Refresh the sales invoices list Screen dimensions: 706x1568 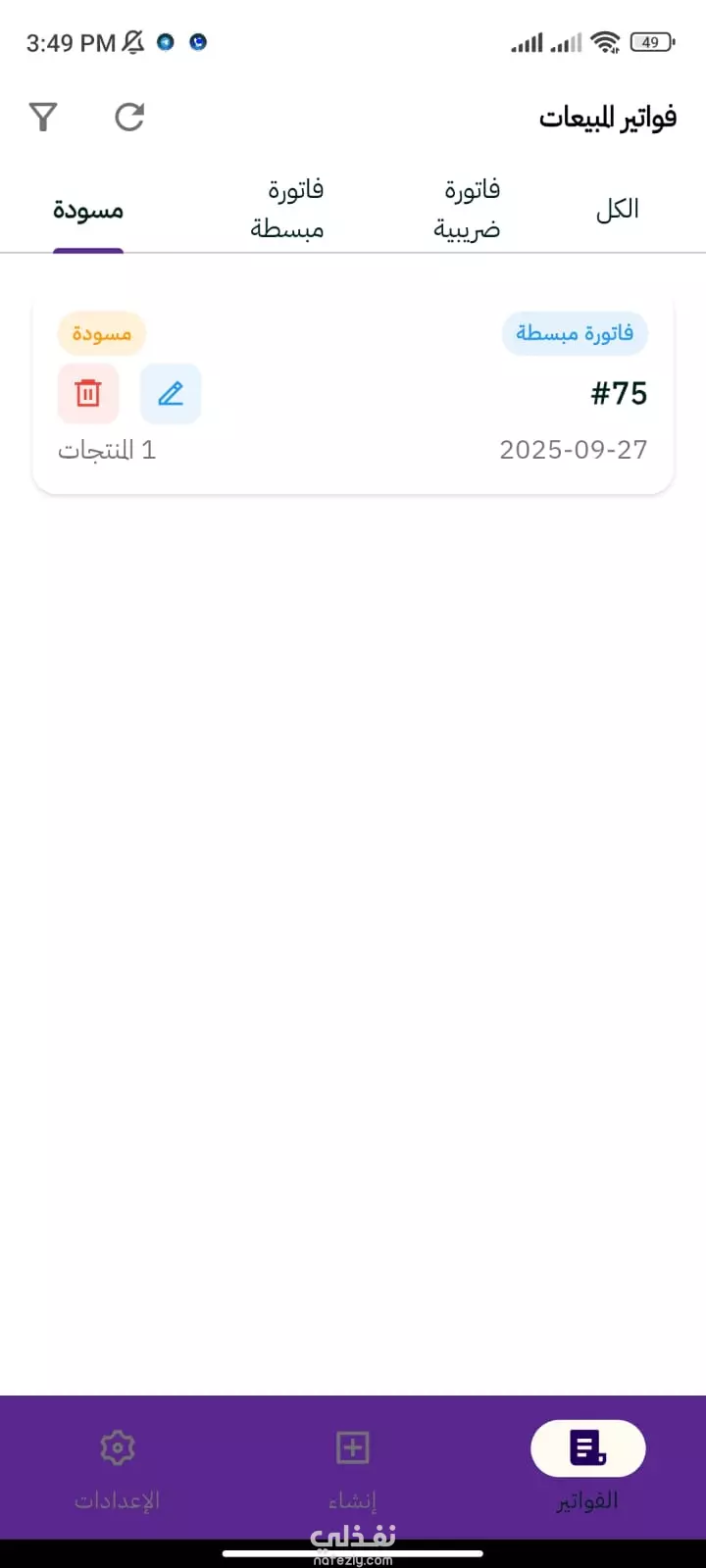point(129,117)
